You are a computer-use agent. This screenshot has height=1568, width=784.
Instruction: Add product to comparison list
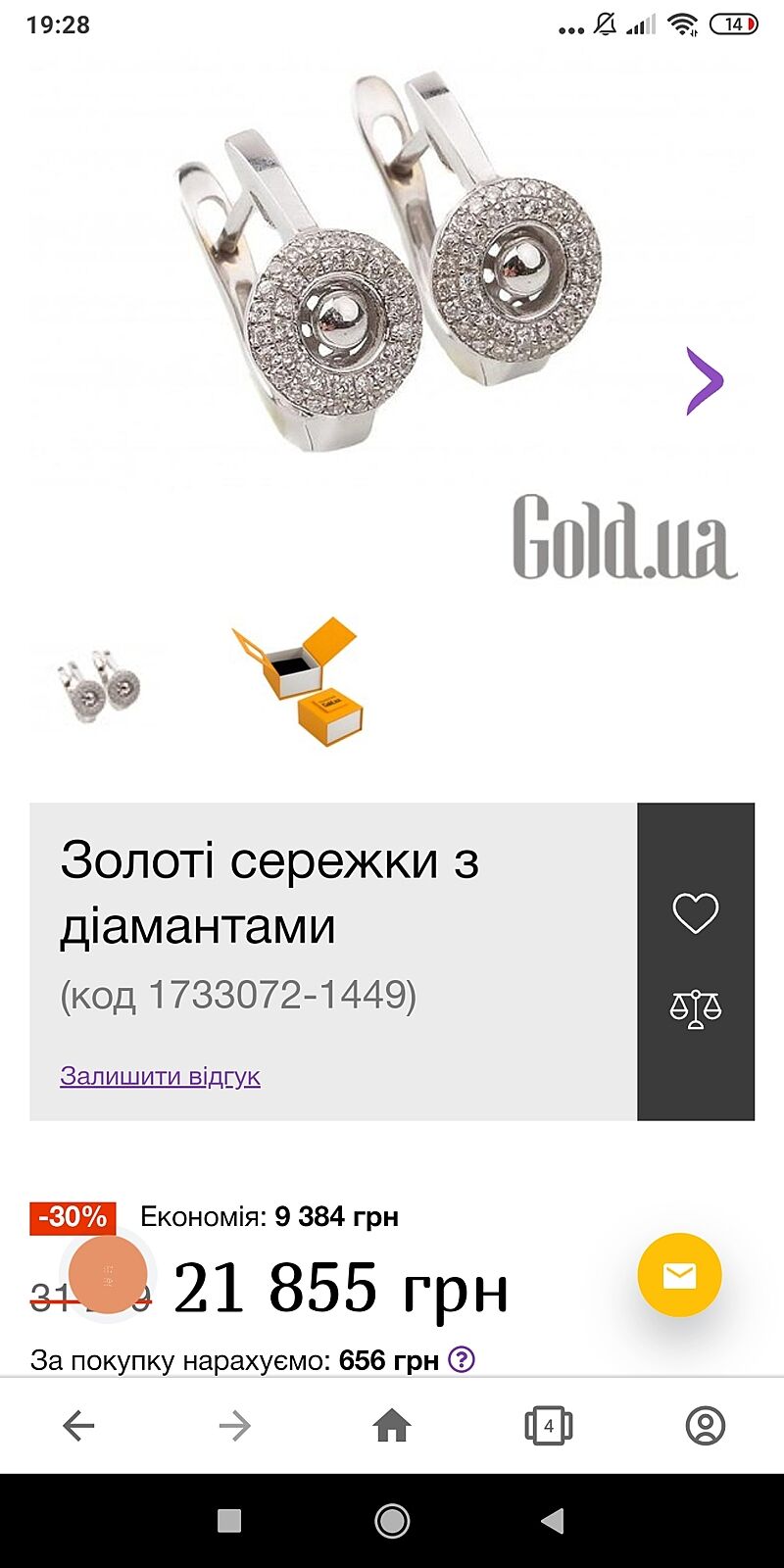(x=696, y=1008)
